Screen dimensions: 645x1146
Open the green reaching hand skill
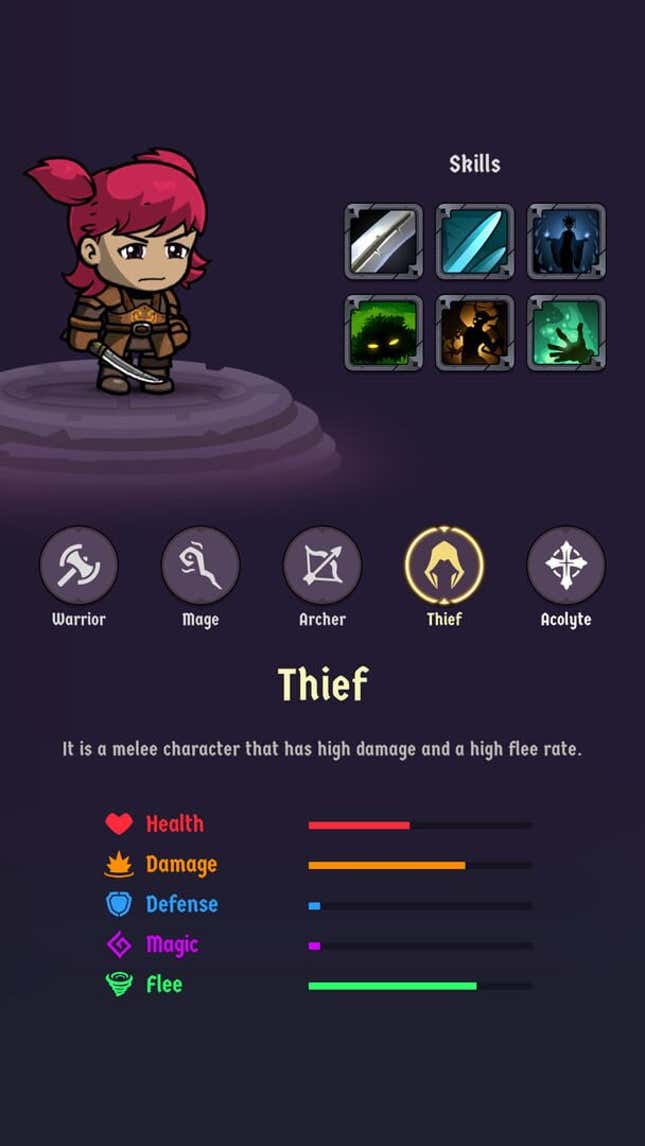[x=566, y=332]
